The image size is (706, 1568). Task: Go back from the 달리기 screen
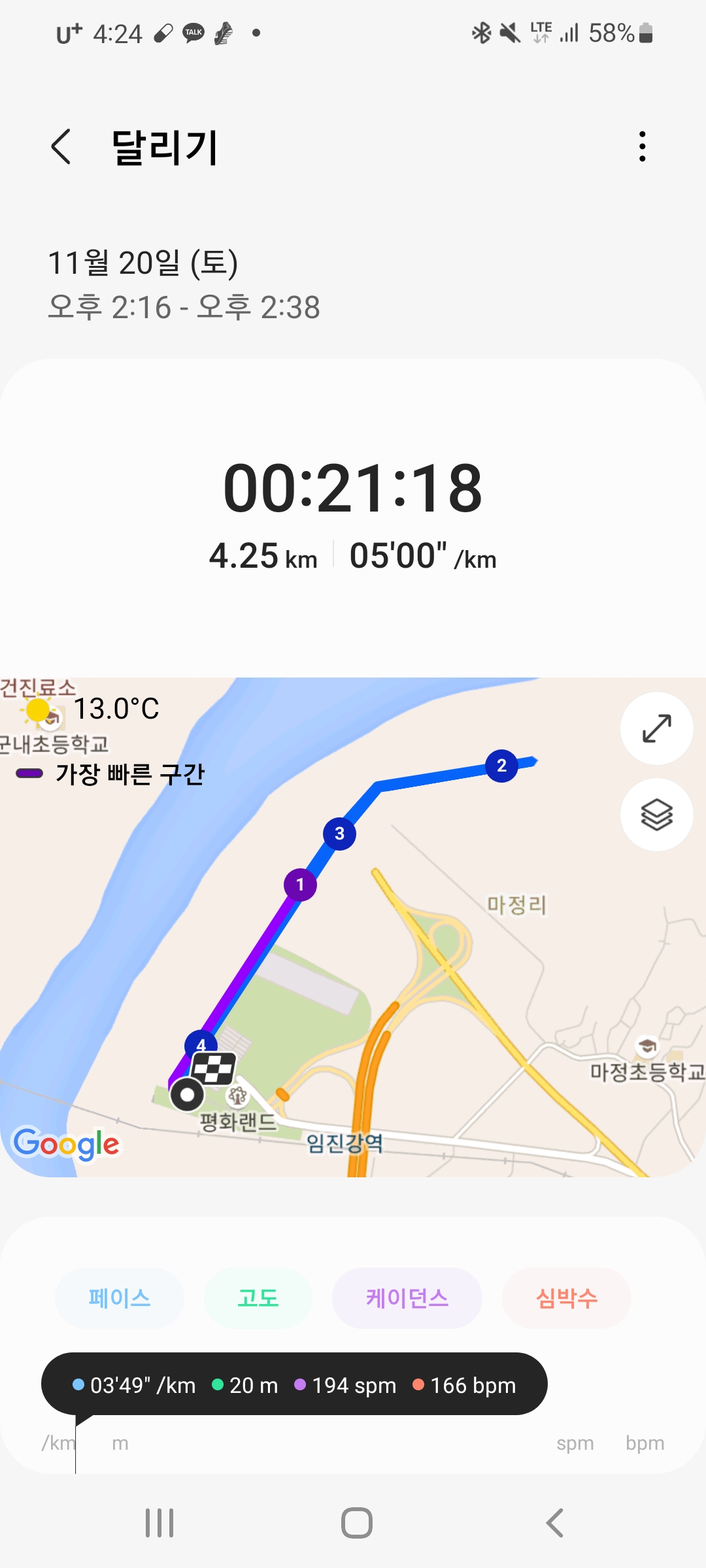tap(61, 146)
